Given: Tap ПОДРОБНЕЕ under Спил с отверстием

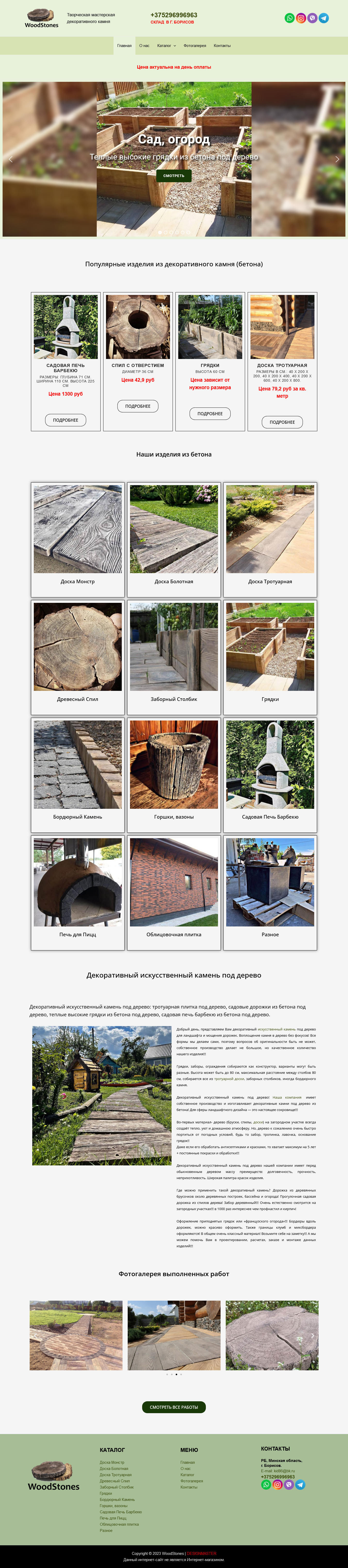Looking at the screenshot, I should point(137,406).
